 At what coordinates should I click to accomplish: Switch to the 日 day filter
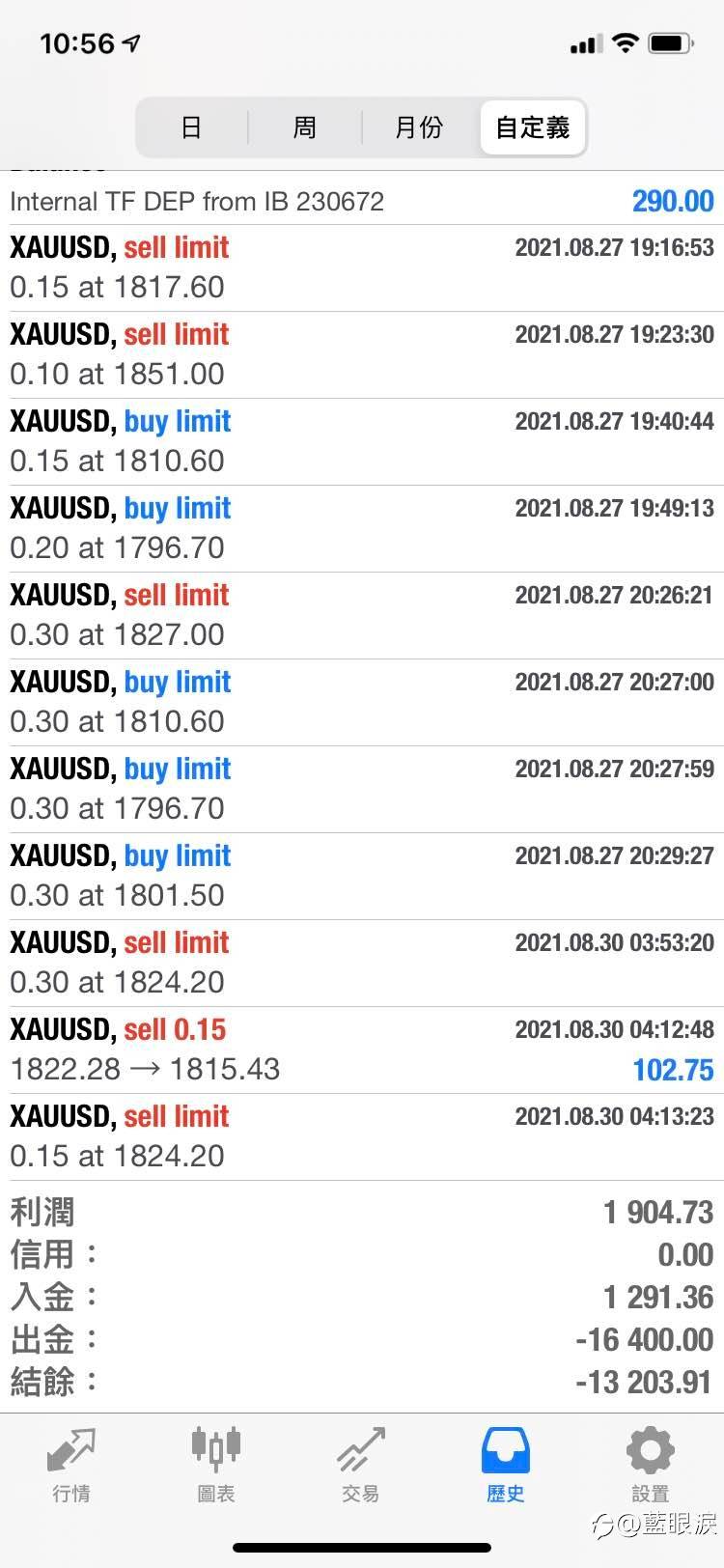pyautogui.click(x=191, y=127)
